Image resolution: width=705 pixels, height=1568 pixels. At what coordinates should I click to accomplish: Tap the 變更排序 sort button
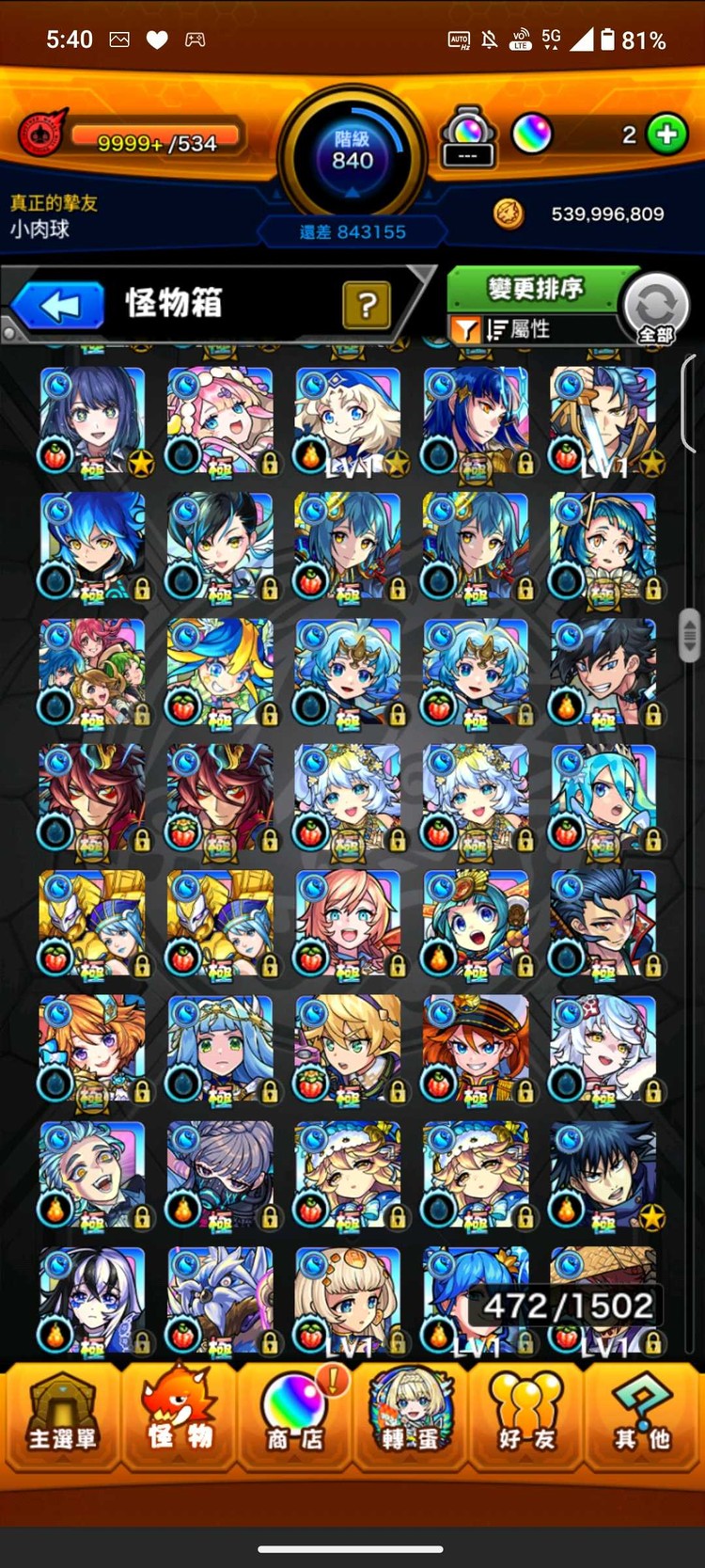(535, 289)
